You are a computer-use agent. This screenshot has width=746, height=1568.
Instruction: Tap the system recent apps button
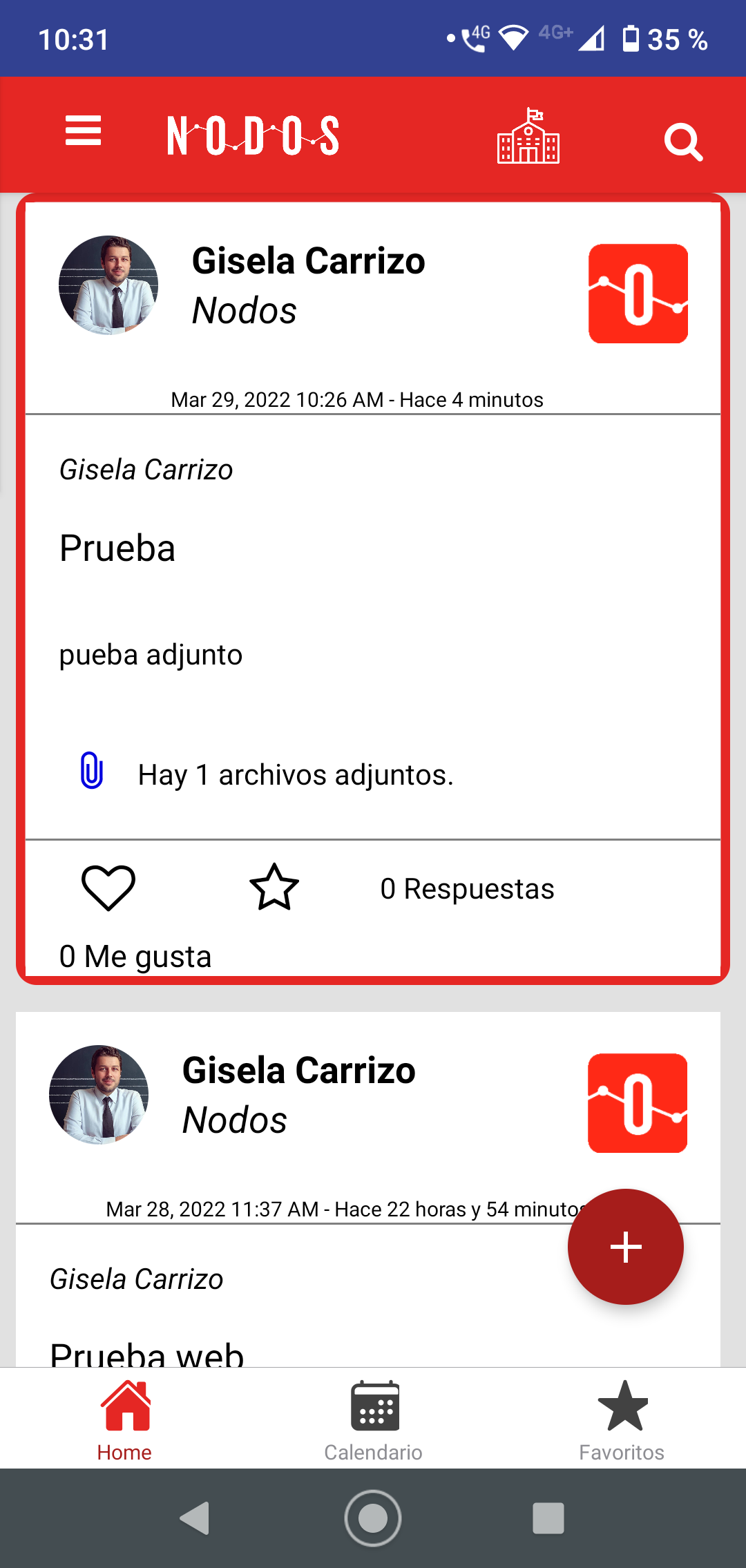[x=548, y=1518]
